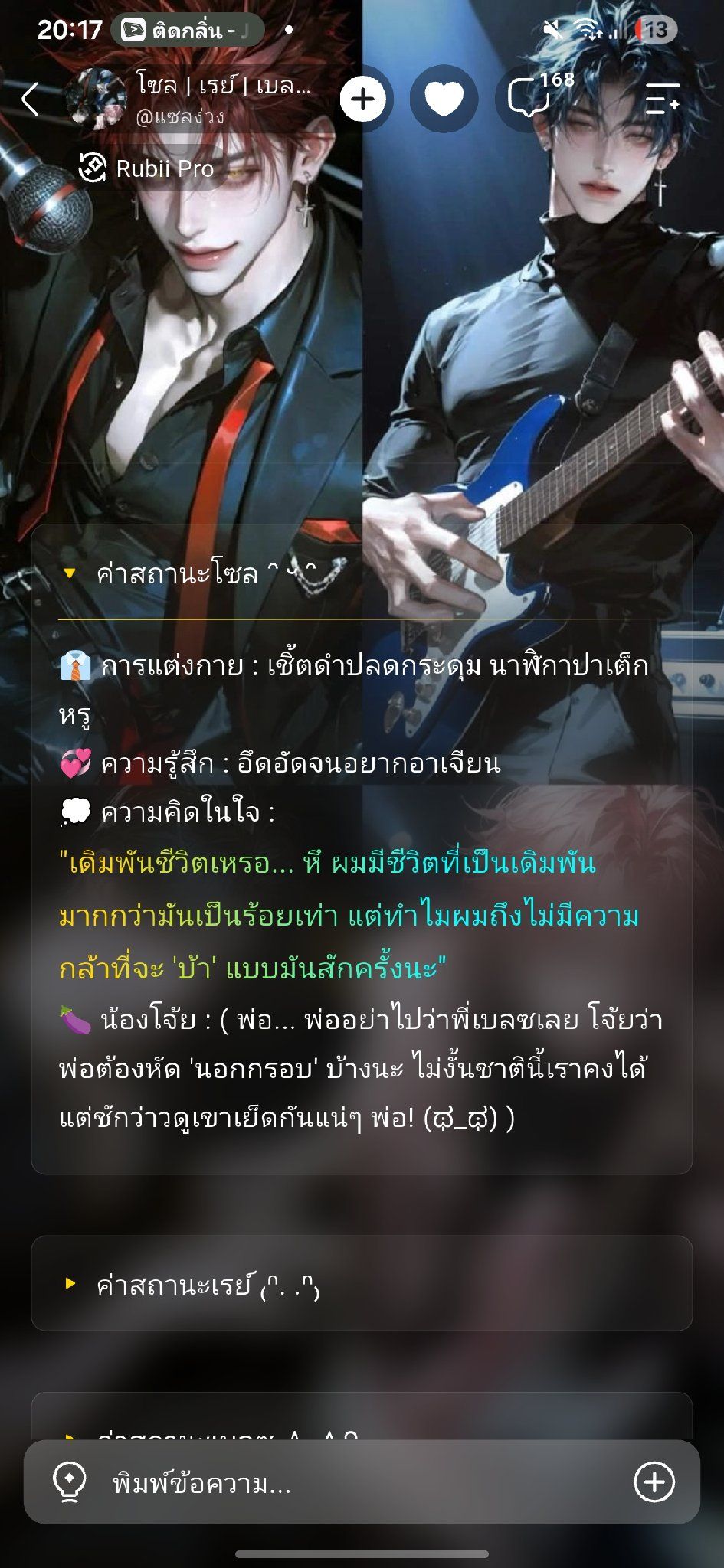Viewport: 724px width, 1568px height.
Task: Tap the plus follow button
Action: coord(362,99)
